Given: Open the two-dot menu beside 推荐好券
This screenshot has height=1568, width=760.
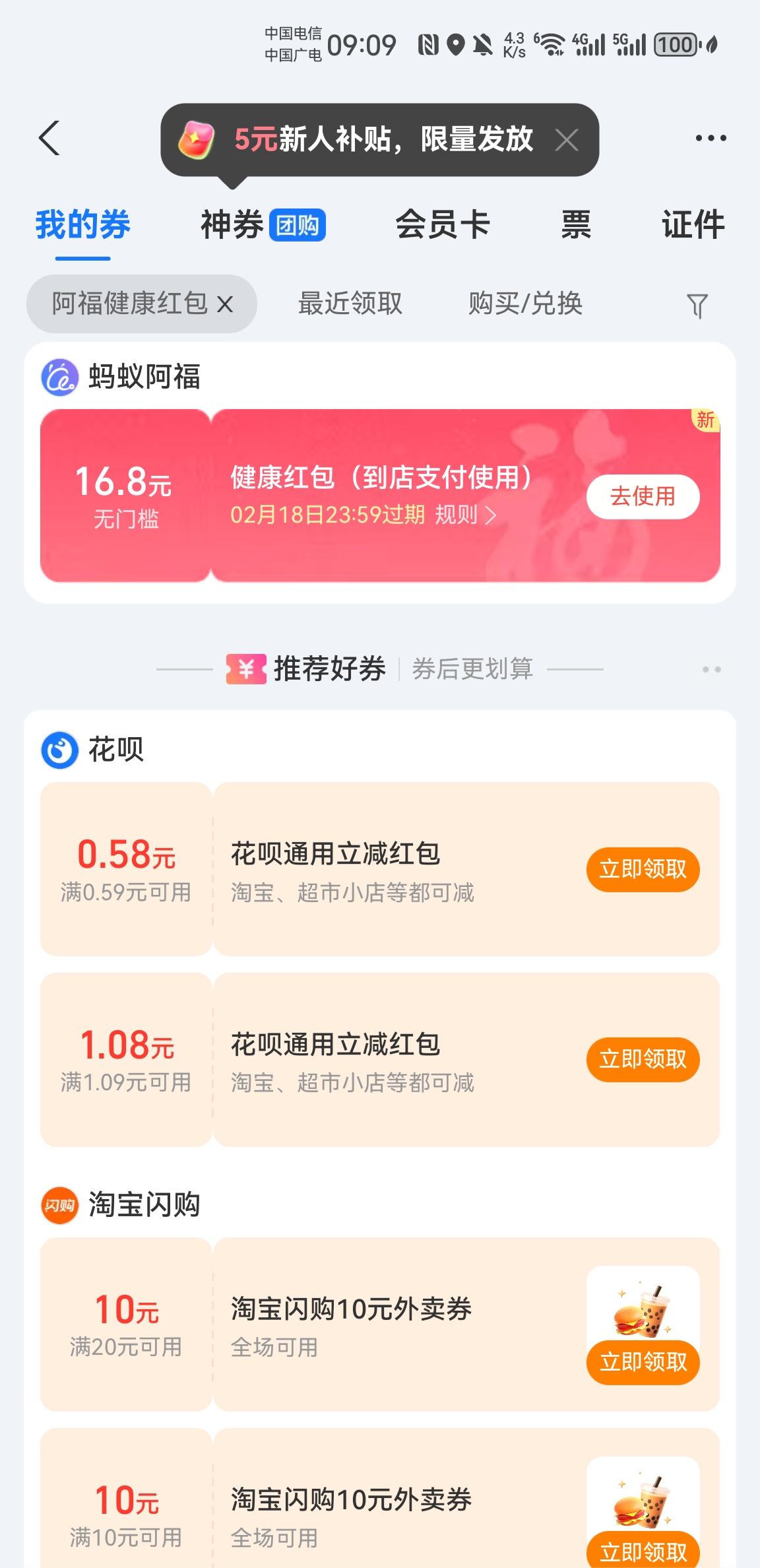Looking at the screenshot, I should click(711, 669).
